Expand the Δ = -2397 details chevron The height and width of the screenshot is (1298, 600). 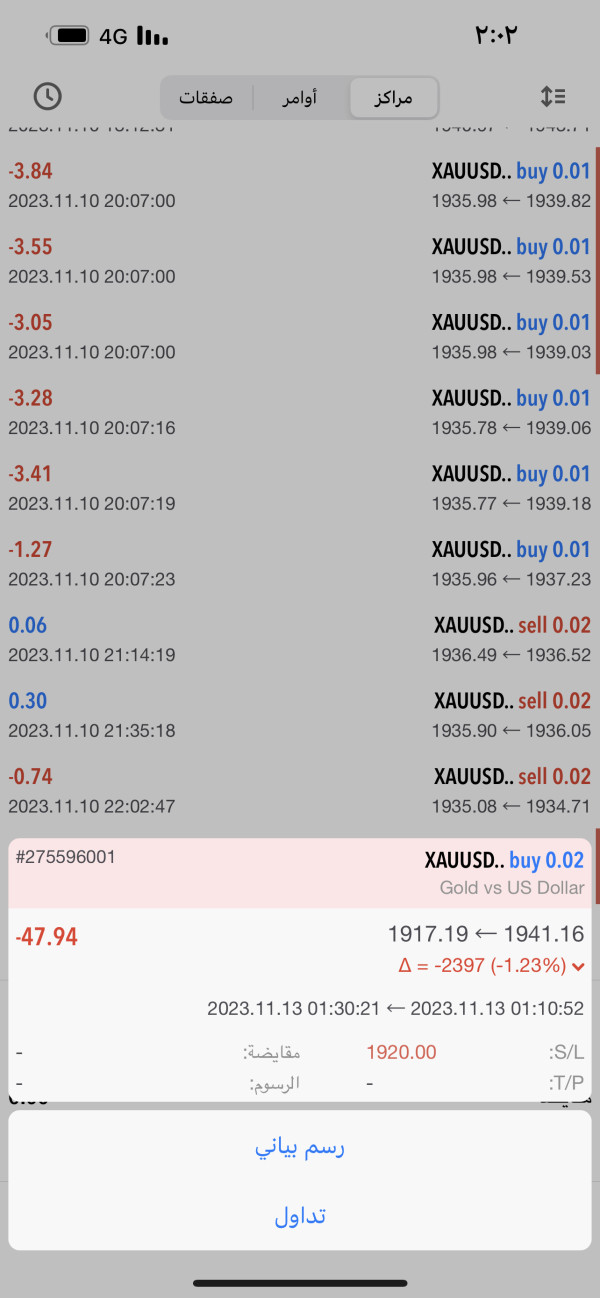pyautogui.click(x=578, y=967)
